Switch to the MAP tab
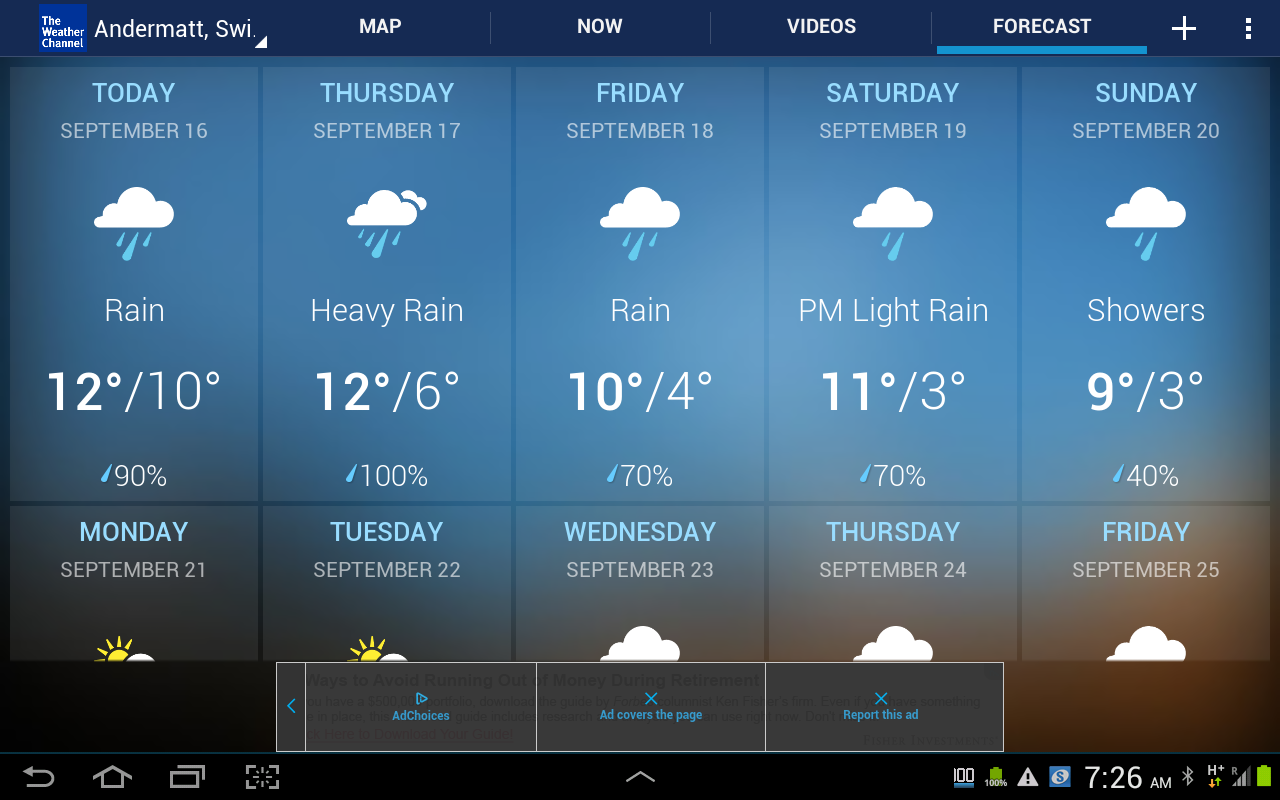Image resolution: width=1280 pixels, height=800 pixels. 380,27
